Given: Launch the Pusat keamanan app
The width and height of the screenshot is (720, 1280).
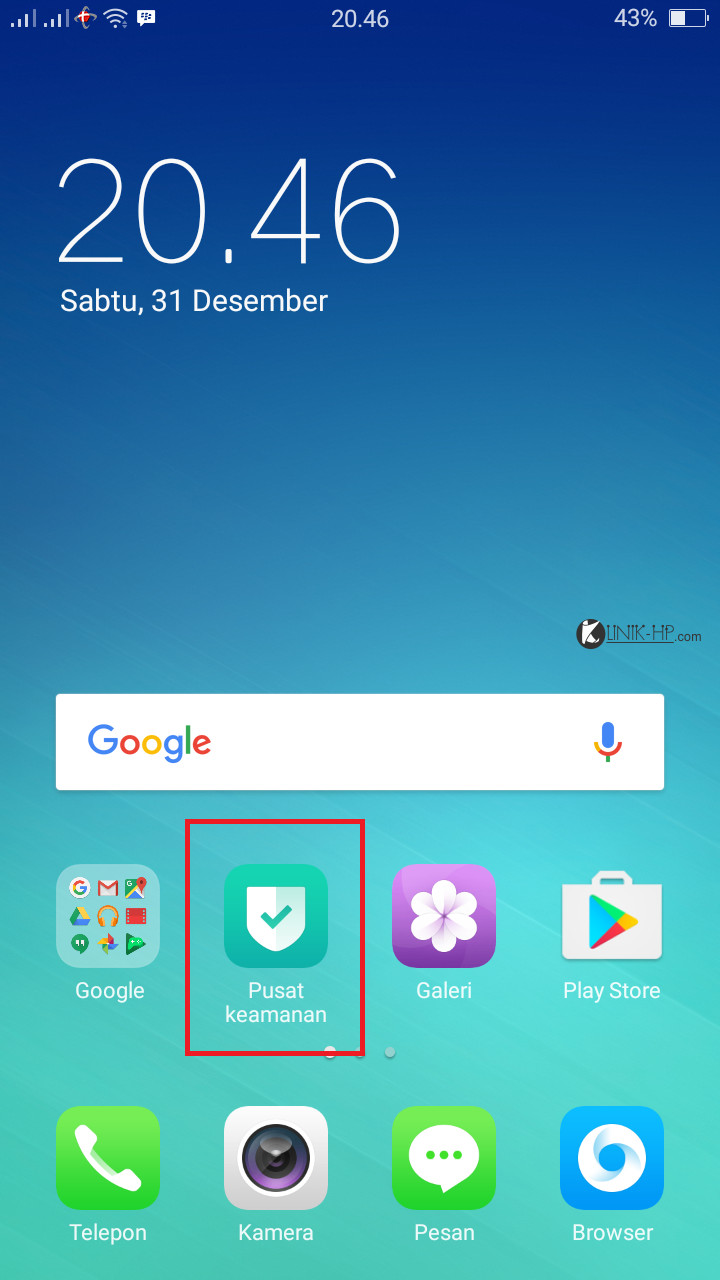Looking at the screenshot, I should (276, 916).
